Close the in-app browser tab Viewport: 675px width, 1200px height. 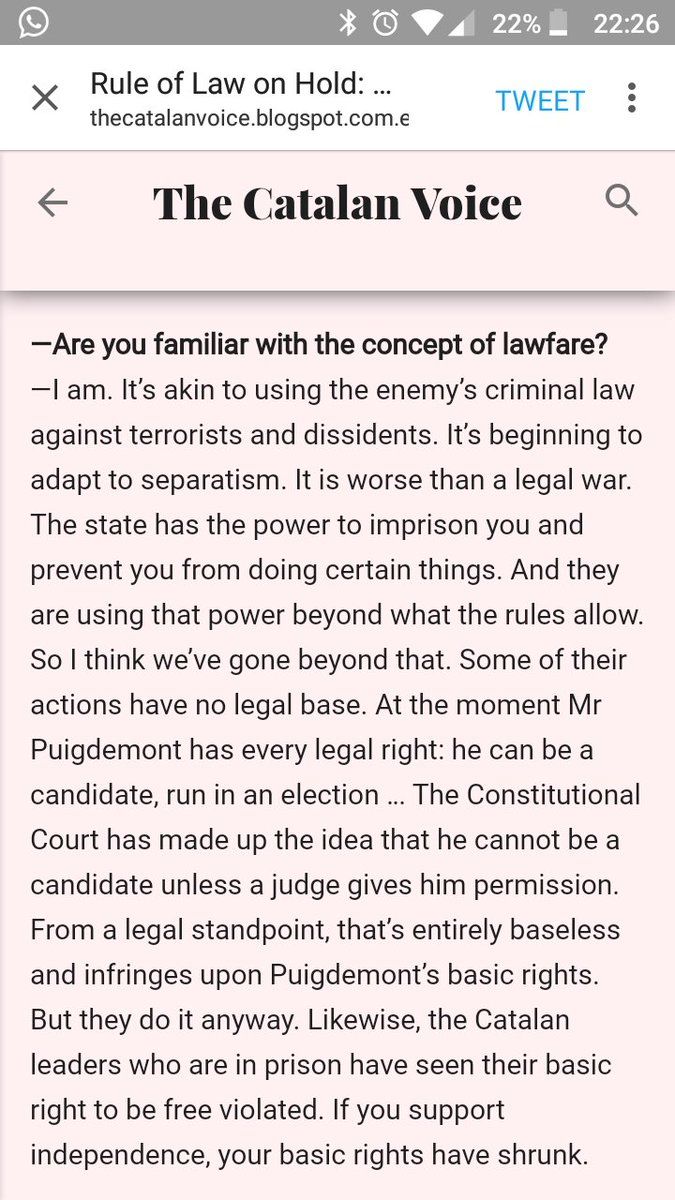45,98
